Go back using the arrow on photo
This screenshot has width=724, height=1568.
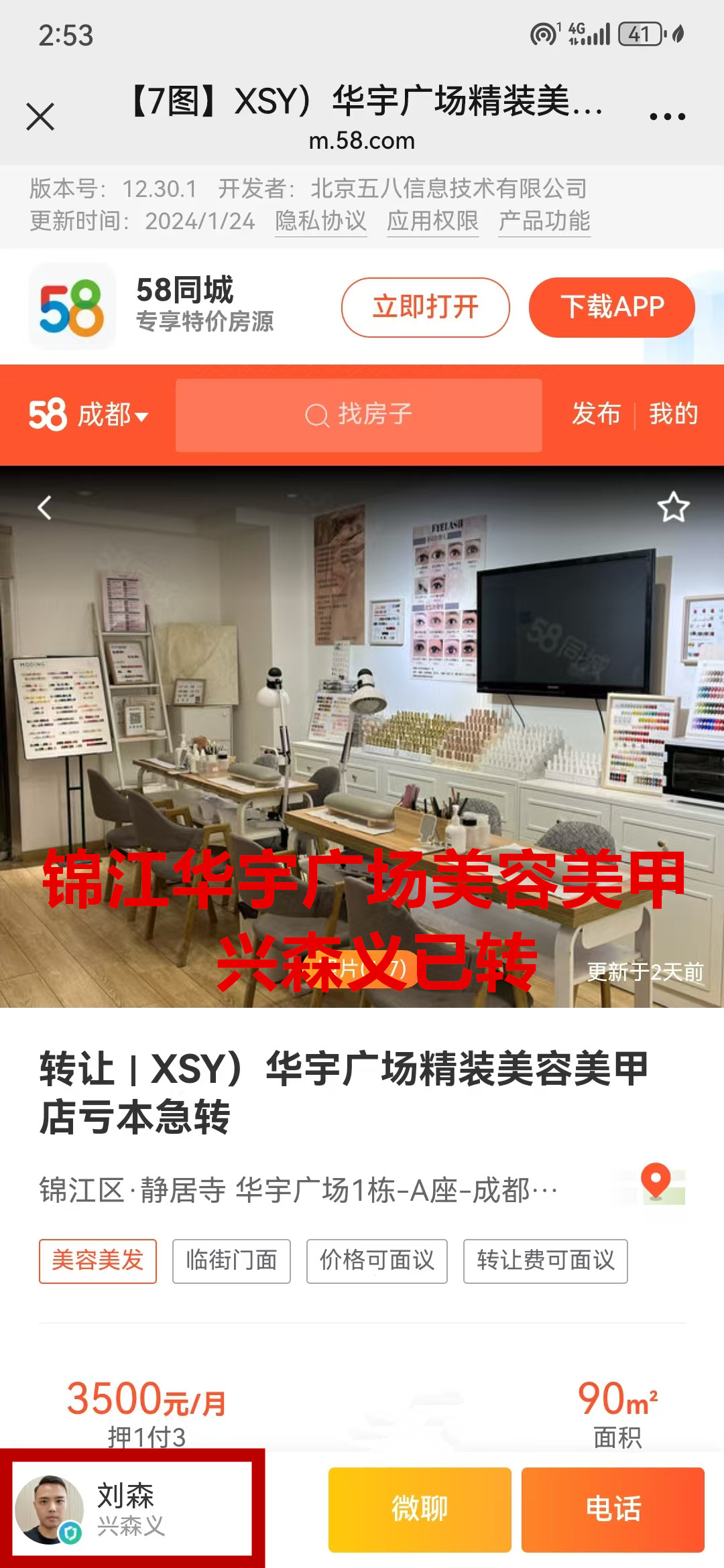click(44, 508)
